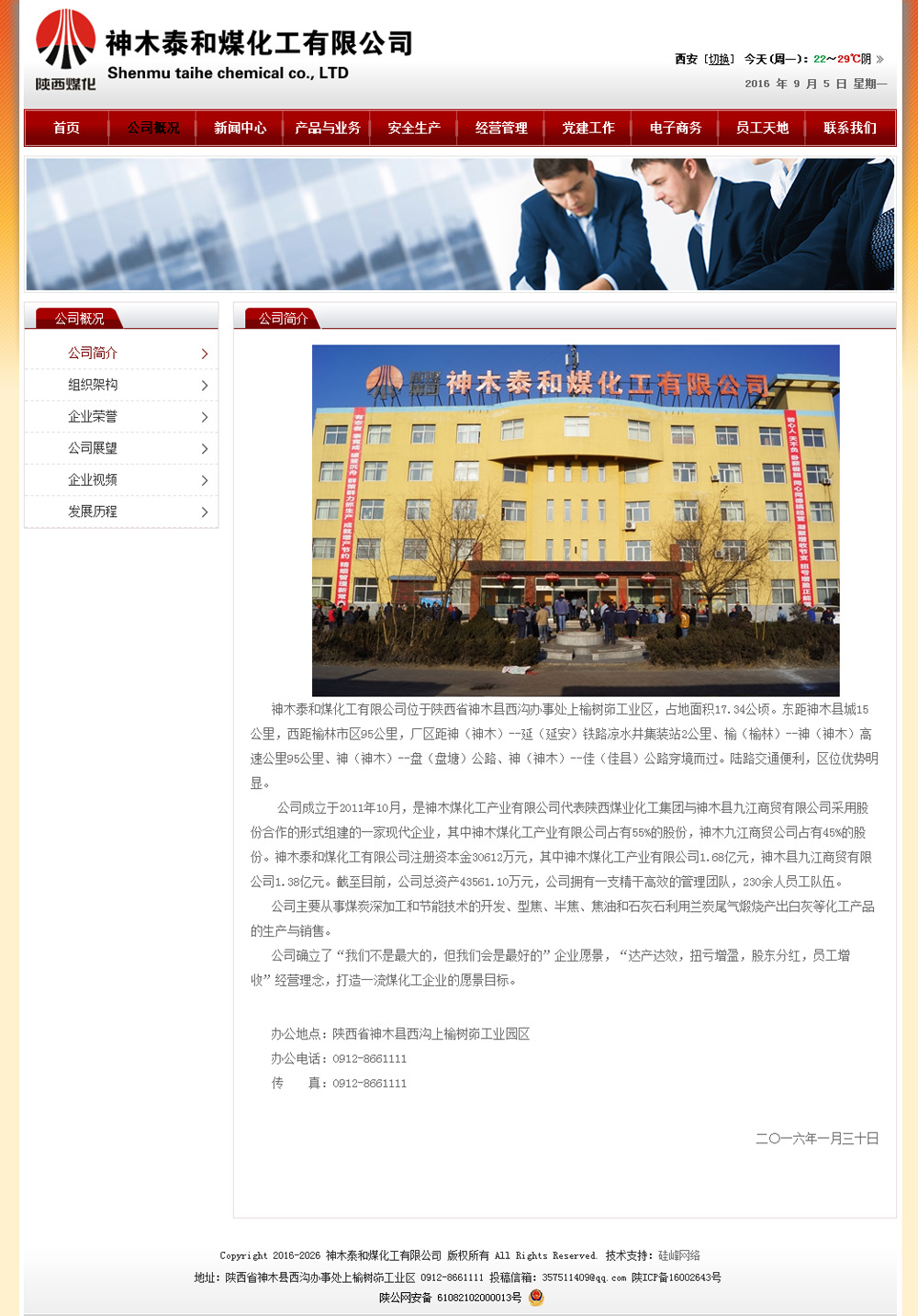
Task: View 发展历程 from the sidebar
Action: pyautogui.click(x=93, y=512)
